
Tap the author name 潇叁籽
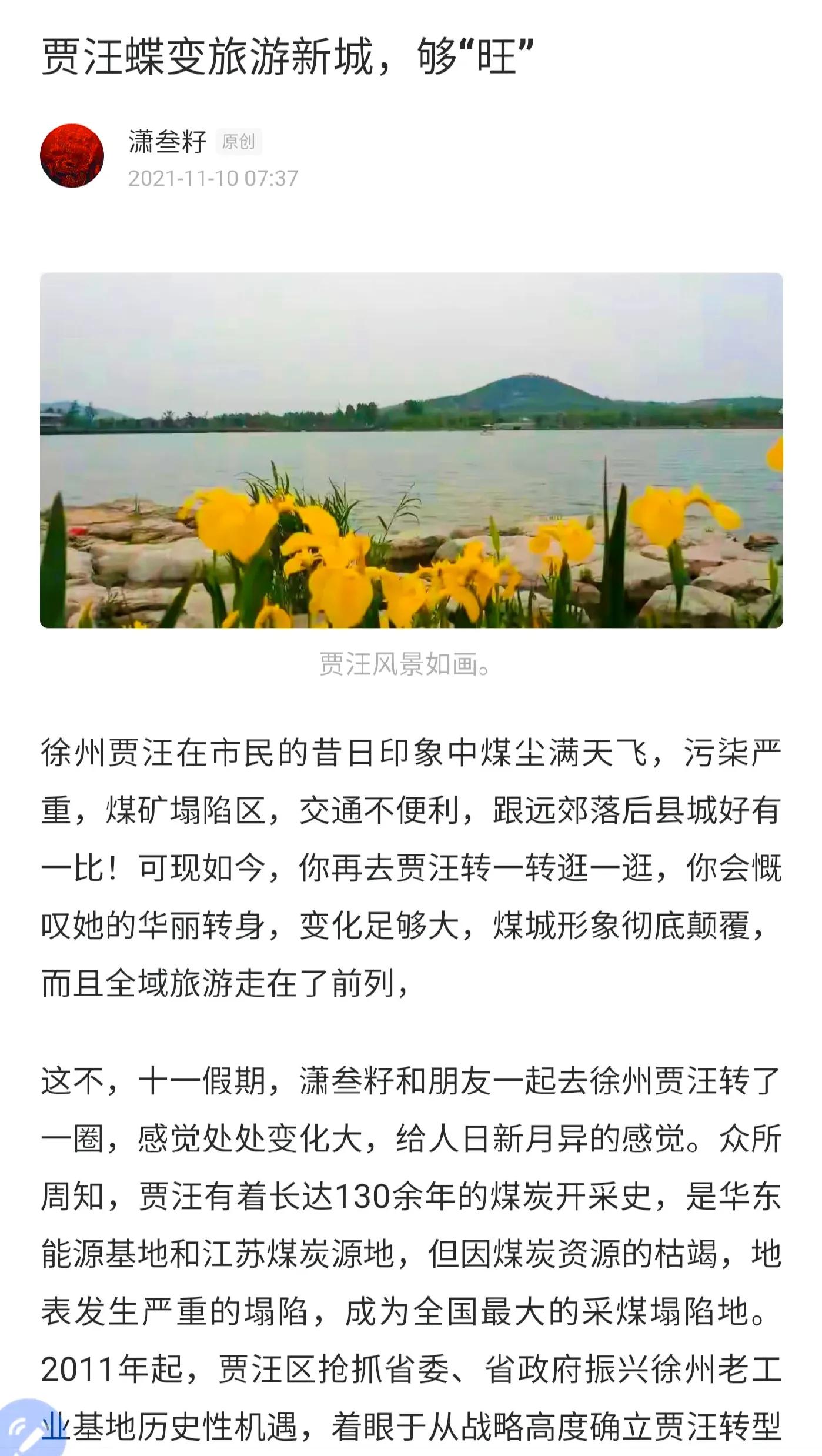coord(168,142)
